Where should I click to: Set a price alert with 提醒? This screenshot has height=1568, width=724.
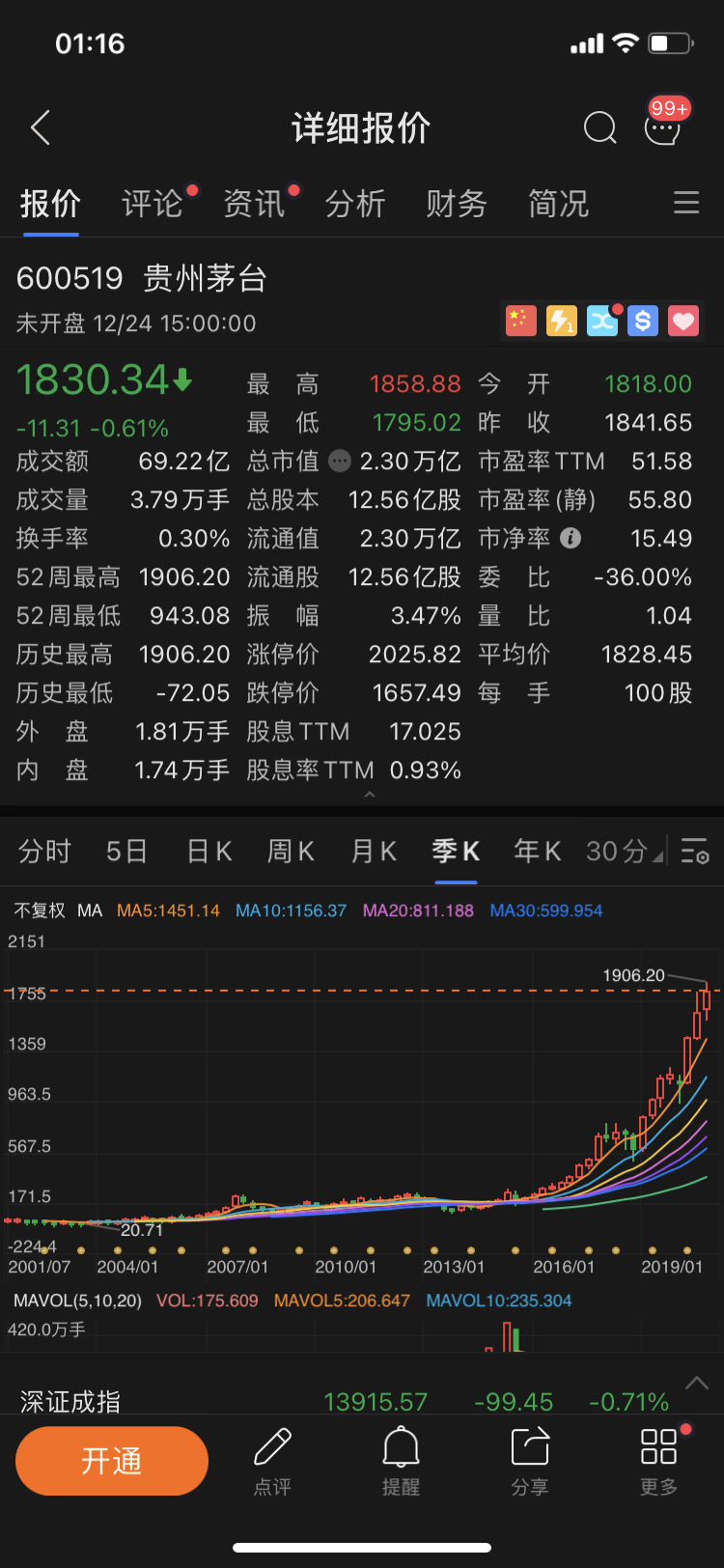[401, 1460]
